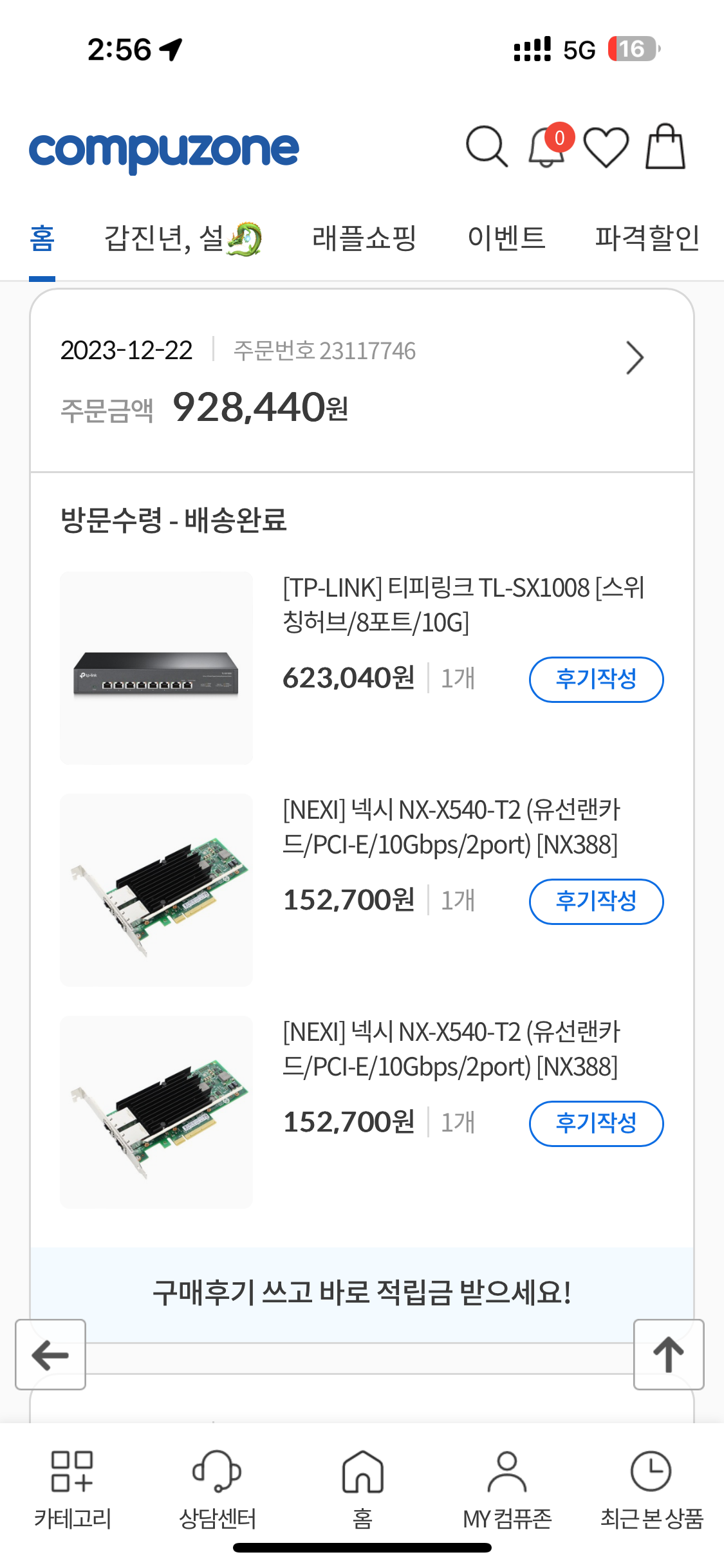Open the wishlist heart icon
The height and width of the screenshot is (1568, 724).
(606, 147)
